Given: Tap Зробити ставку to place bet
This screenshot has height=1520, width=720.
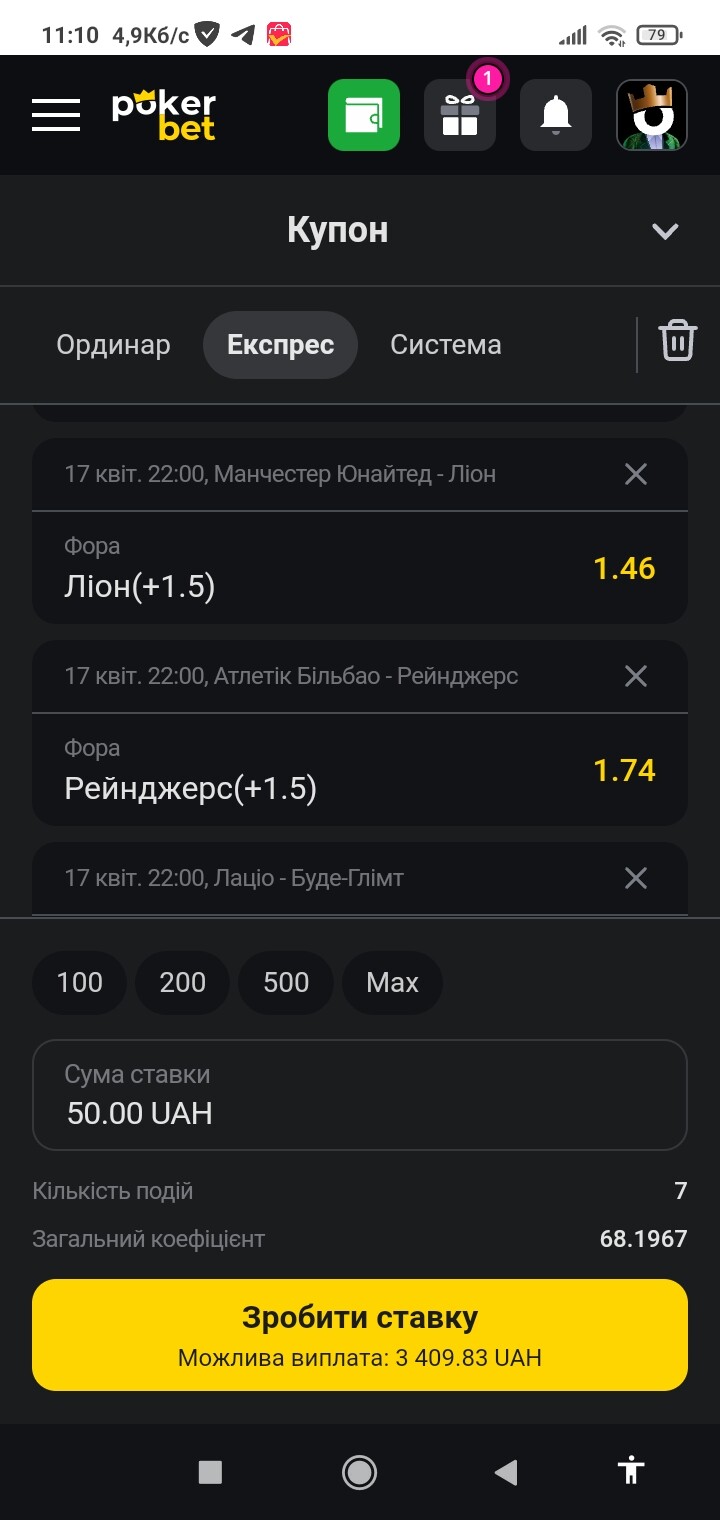Looking at the screenshot, I should [360, 1335].
